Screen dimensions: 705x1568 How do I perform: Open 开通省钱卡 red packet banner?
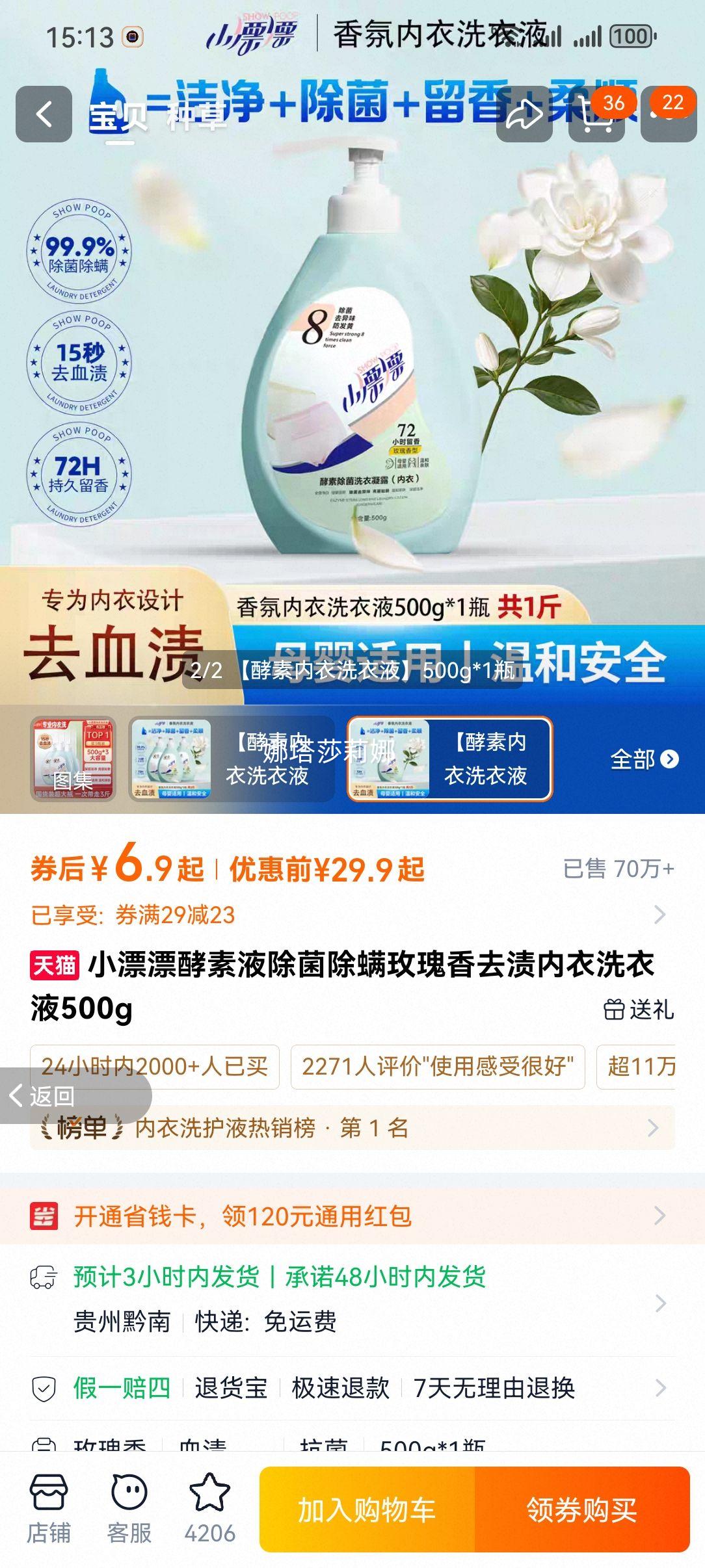[x=351, y=1218]
